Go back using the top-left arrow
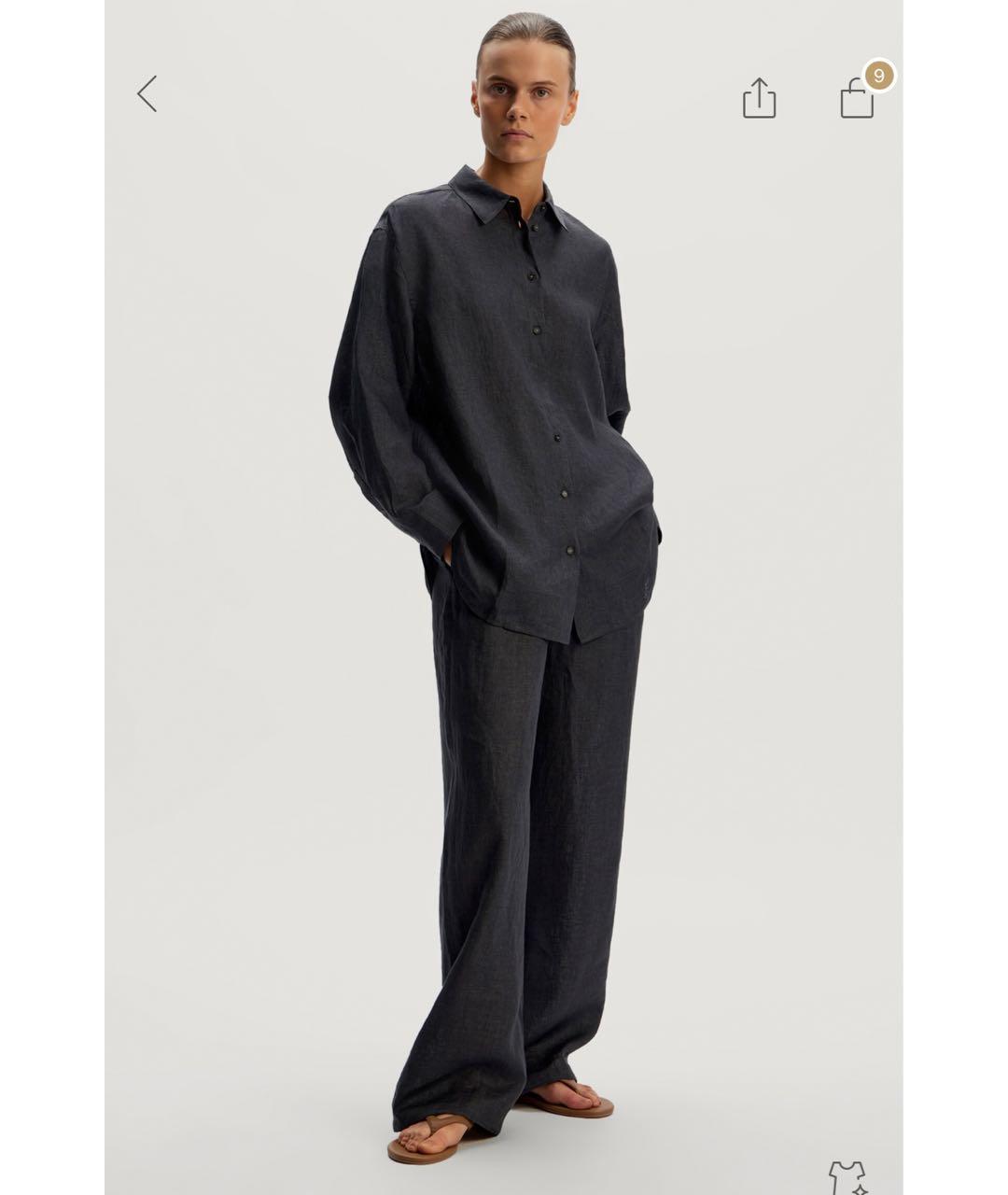1008x1195 pixels. (147, 94)
